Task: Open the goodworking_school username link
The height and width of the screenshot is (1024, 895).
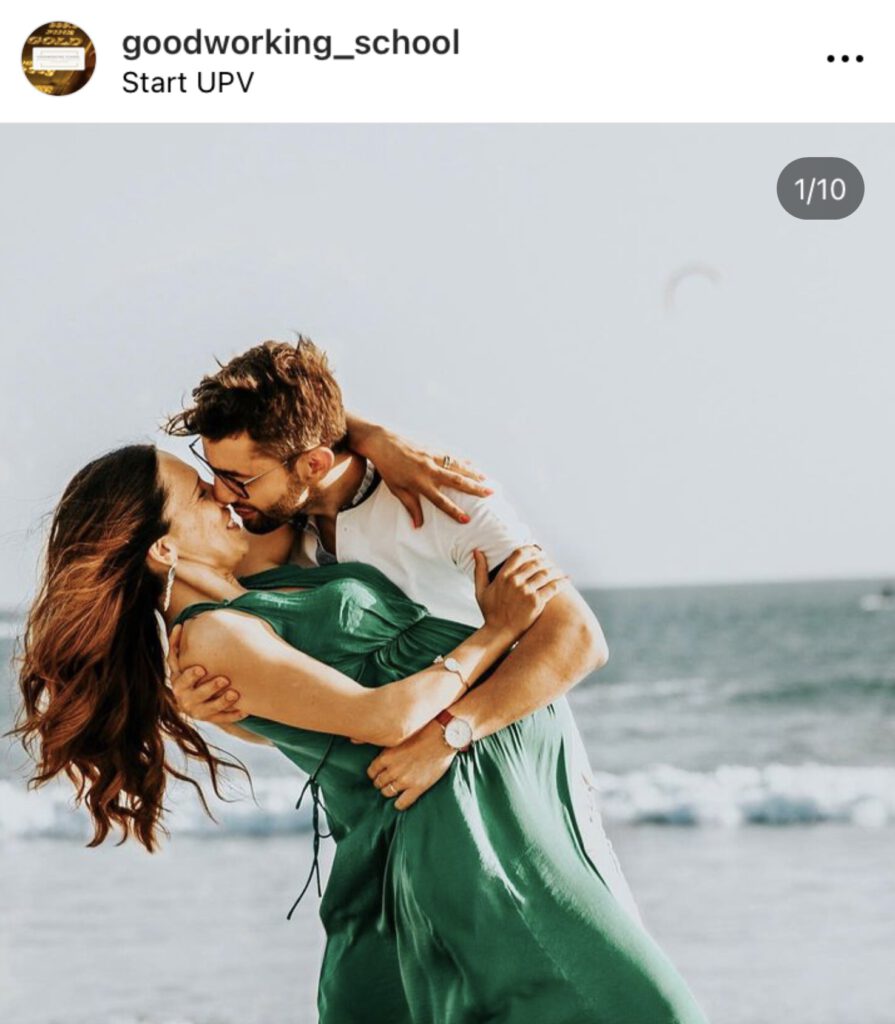Action: 290,43
